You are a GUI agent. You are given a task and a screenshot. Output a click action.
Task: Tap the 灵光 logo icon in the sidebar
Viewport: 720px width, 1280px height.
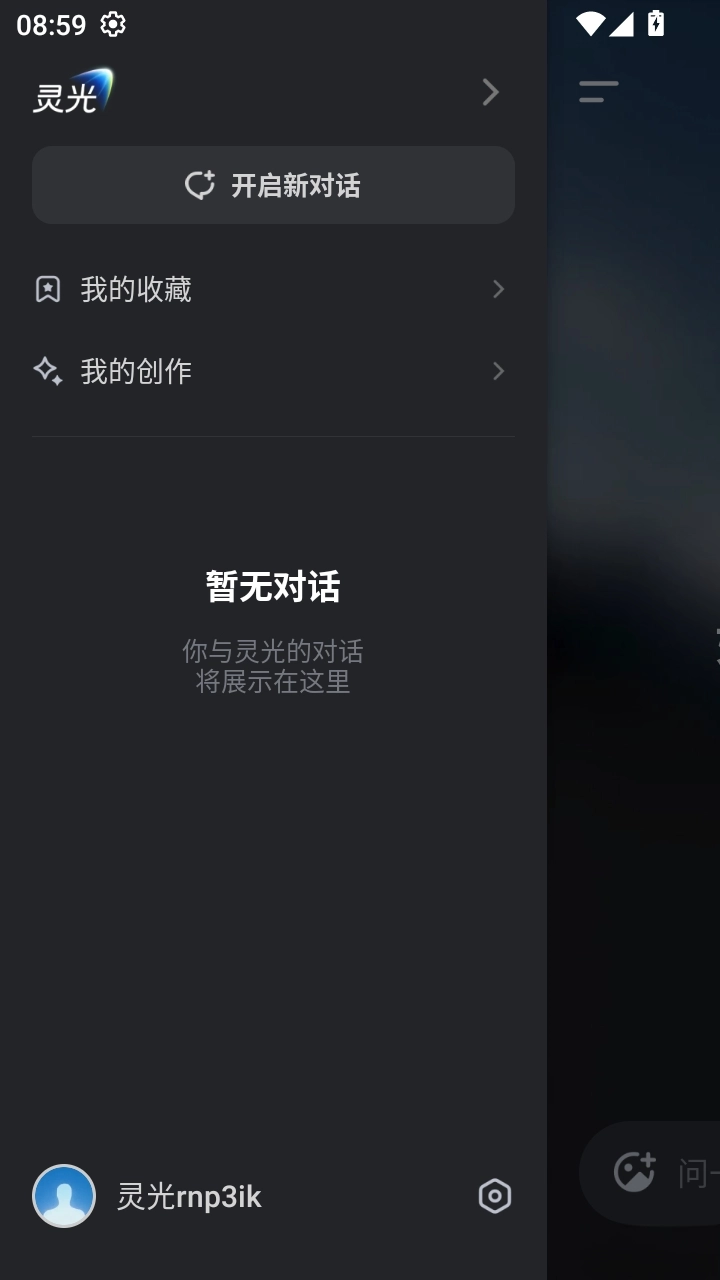pos(72,92)
